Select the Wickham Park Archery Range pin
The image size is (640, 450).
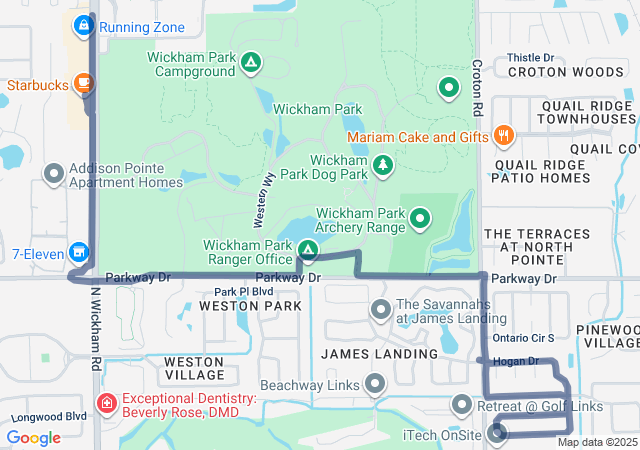421,217
